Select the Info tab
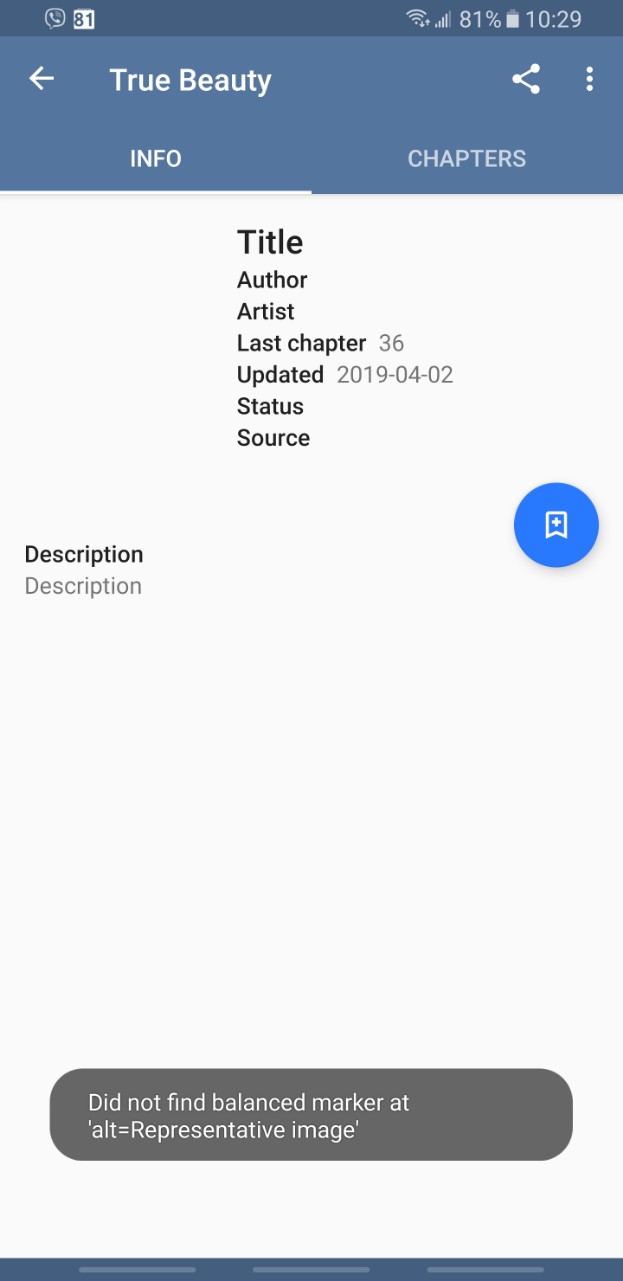The width and height of the screenshot is (623, 1281). 156,159
